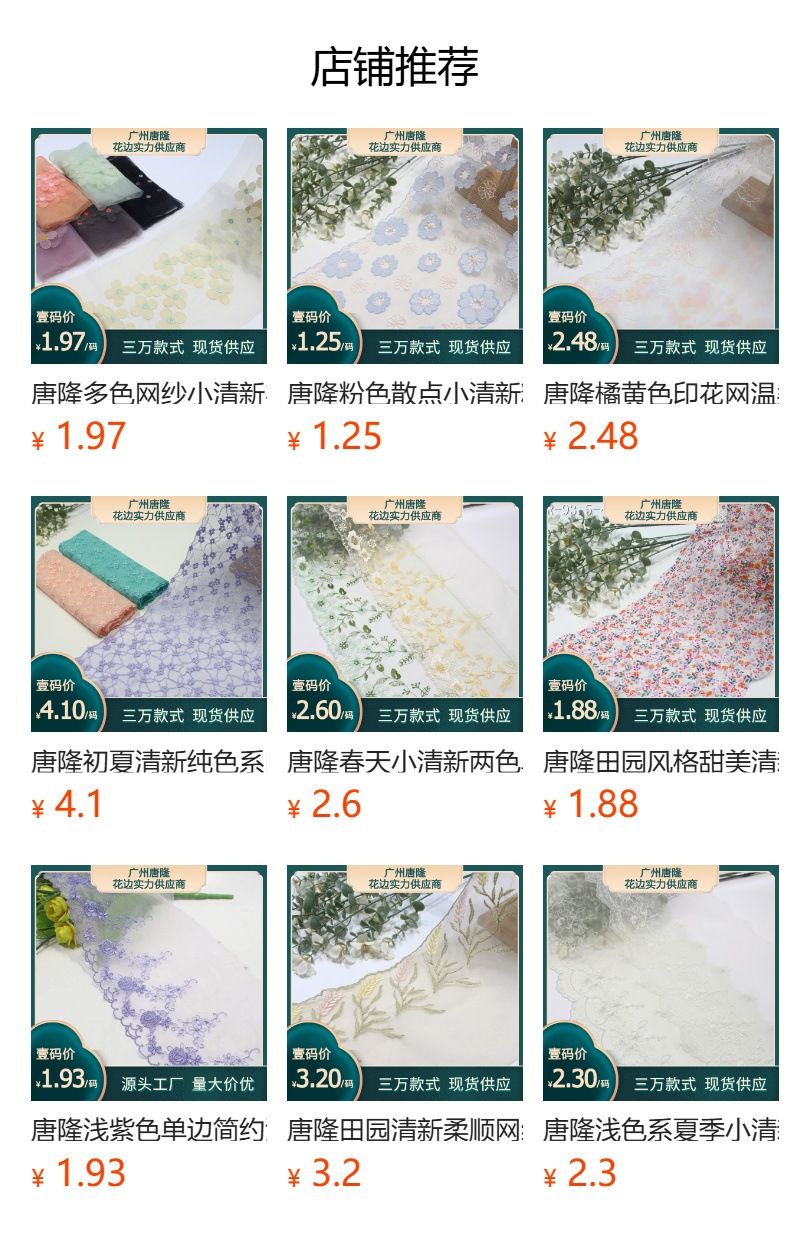Tap the 唐隆春天小清新两色 product
This screenshot has height=1234, width=790.
(404, 614)
